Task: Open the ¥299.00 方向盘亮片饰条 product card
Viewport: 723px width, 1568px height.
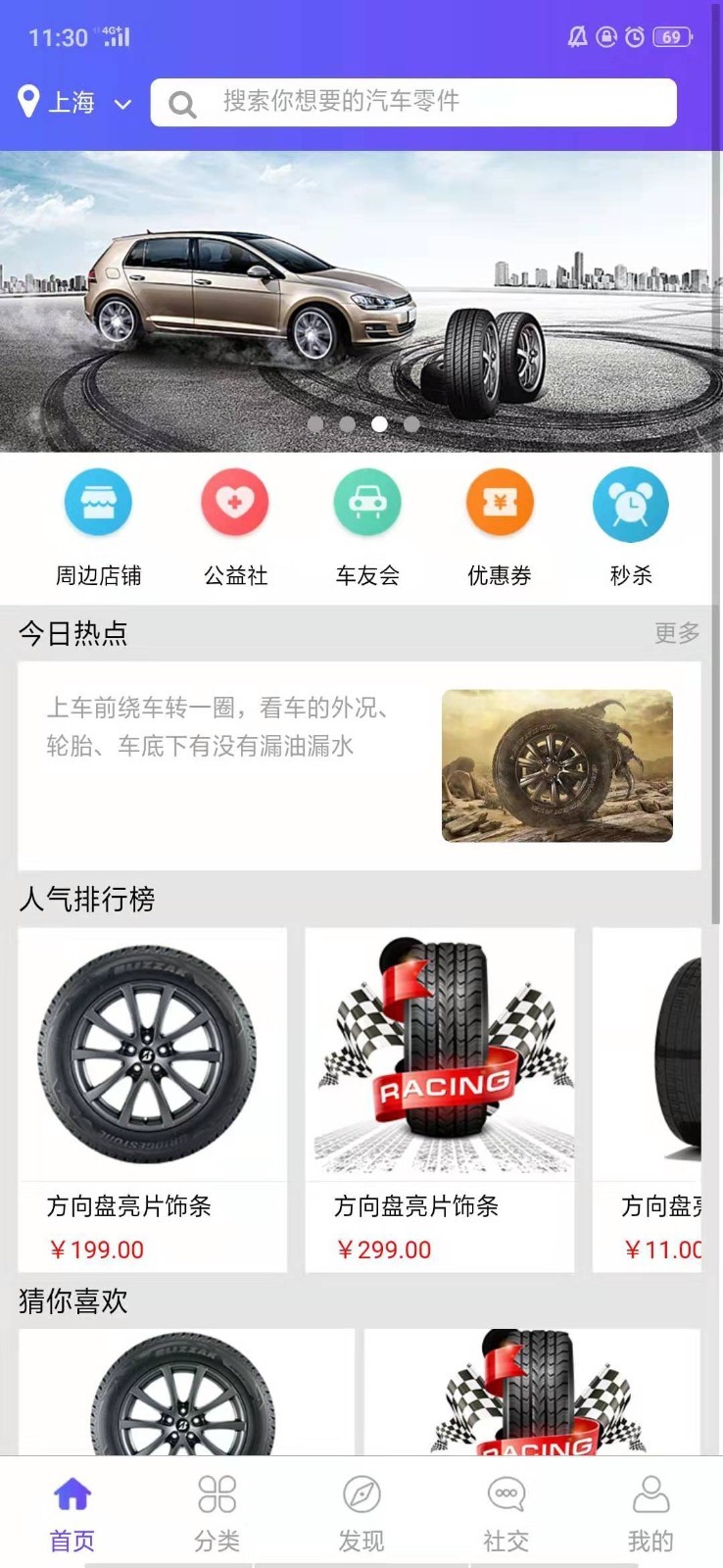Action: (x=440, y=1100)
